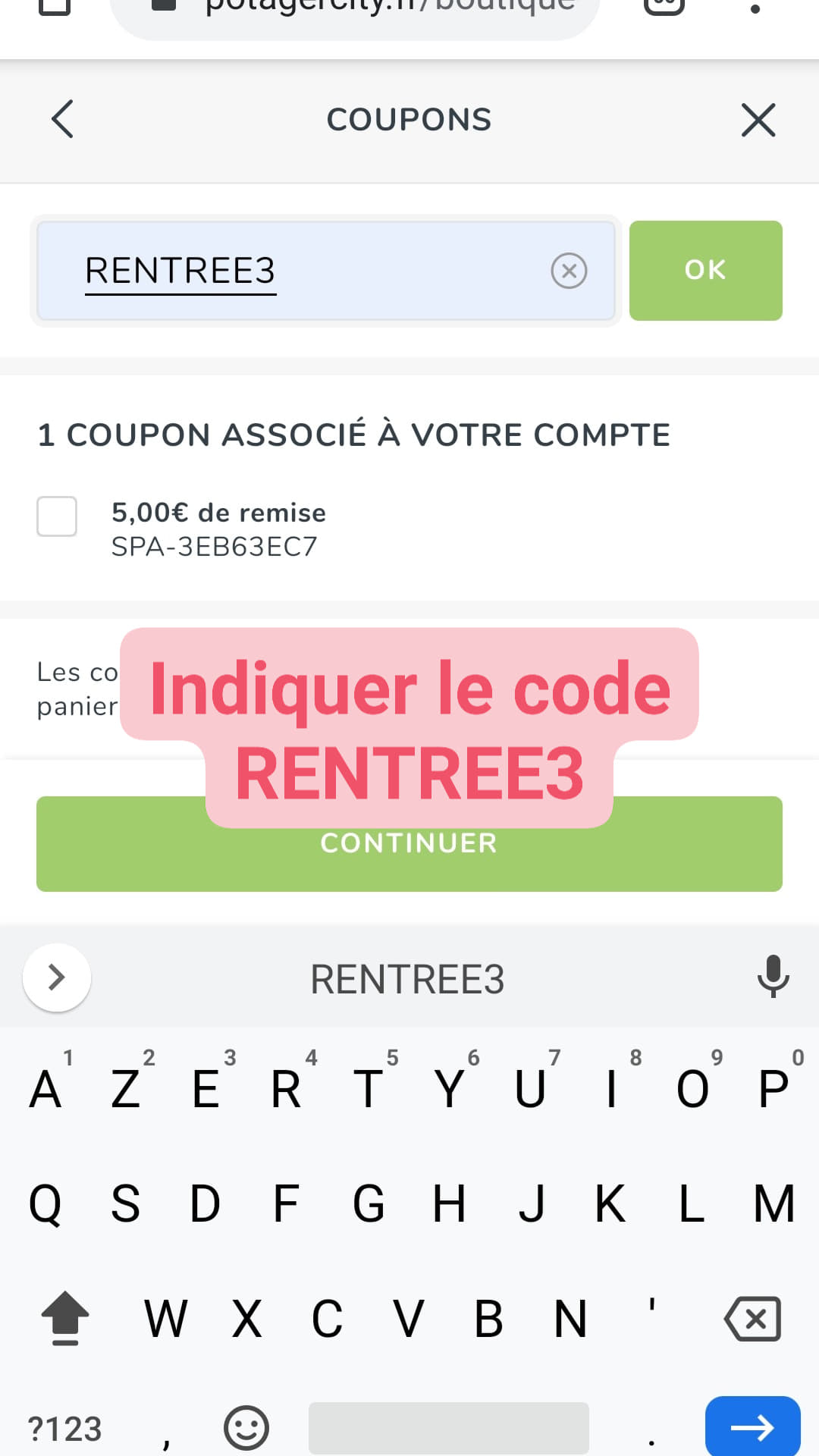Open the browser overflow menu
Screen dimensions: 819x1456
click(x=755, y=8)
